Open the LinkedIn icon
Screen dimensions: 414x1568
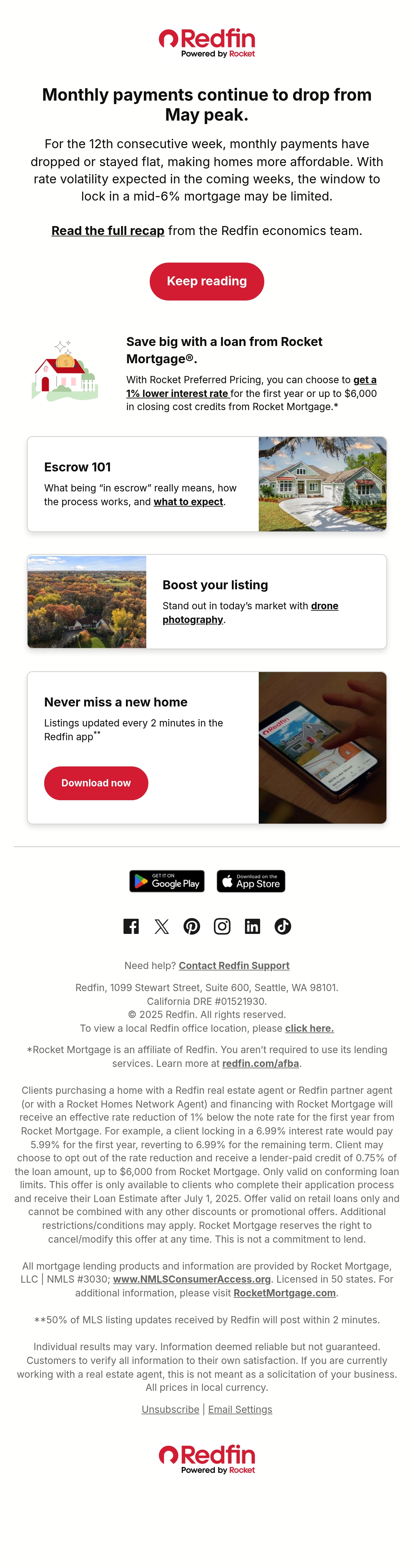(x=253, y=926)
